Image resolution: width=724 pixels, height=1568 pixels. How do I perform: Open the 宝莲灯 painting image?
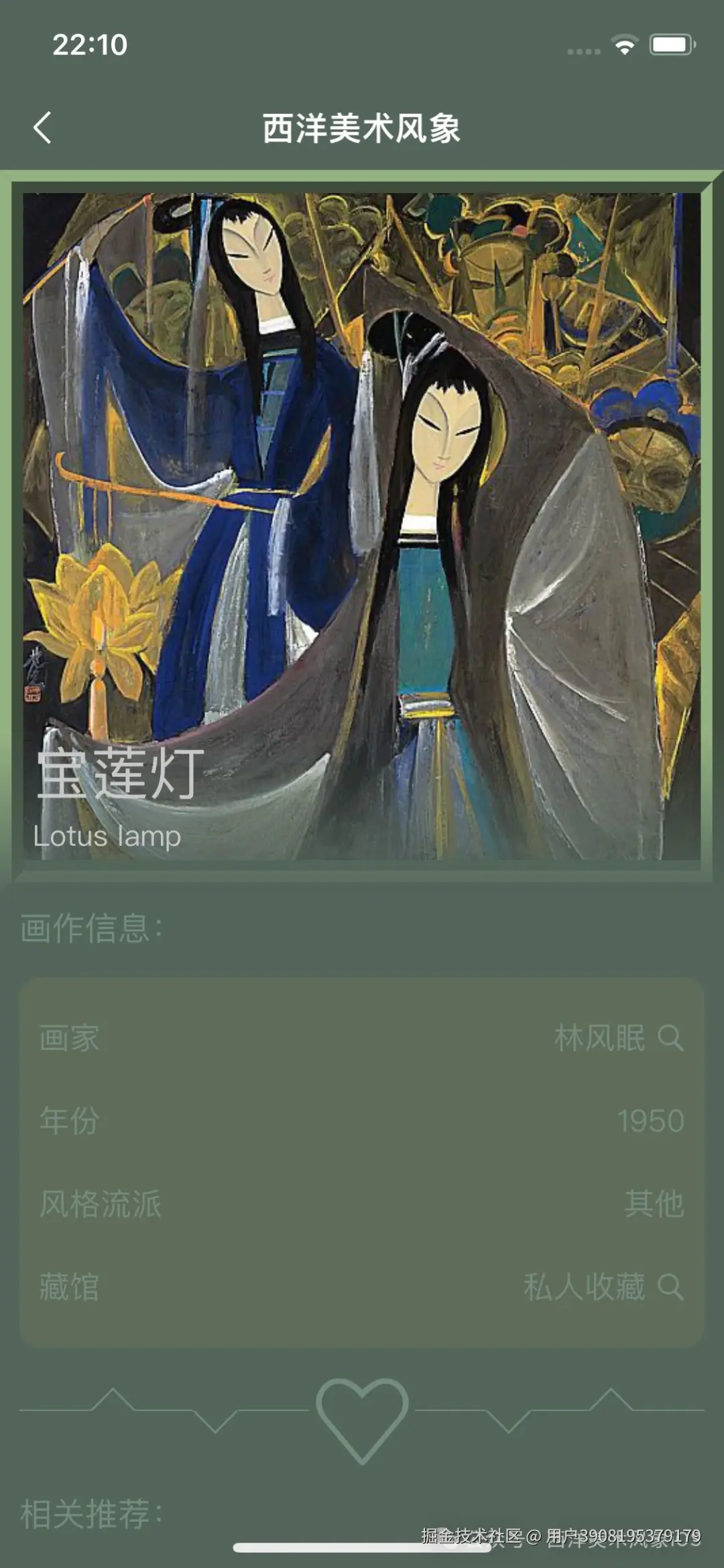[362, 526]
